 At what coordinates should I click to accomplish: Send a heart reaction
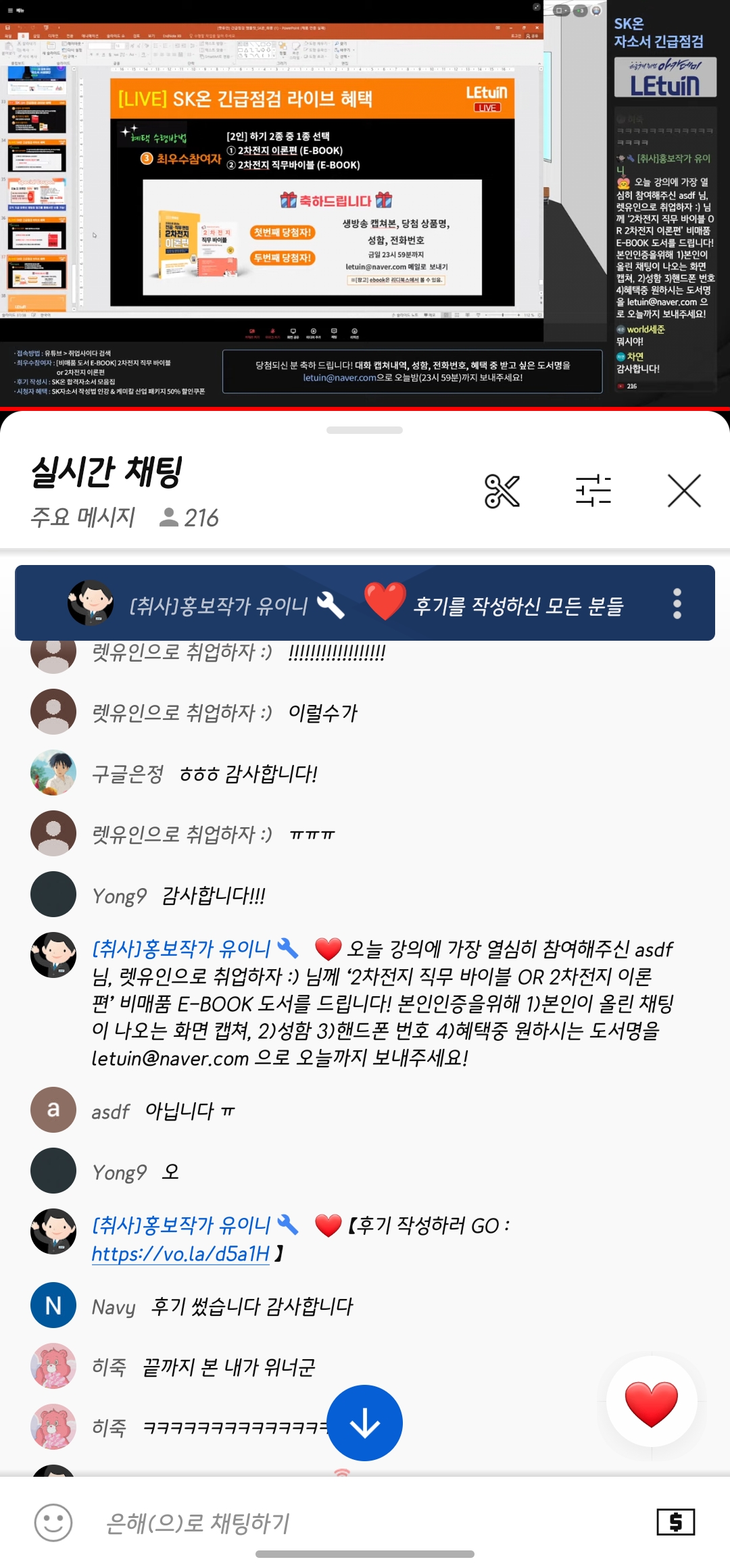(x=651, y=1404)
